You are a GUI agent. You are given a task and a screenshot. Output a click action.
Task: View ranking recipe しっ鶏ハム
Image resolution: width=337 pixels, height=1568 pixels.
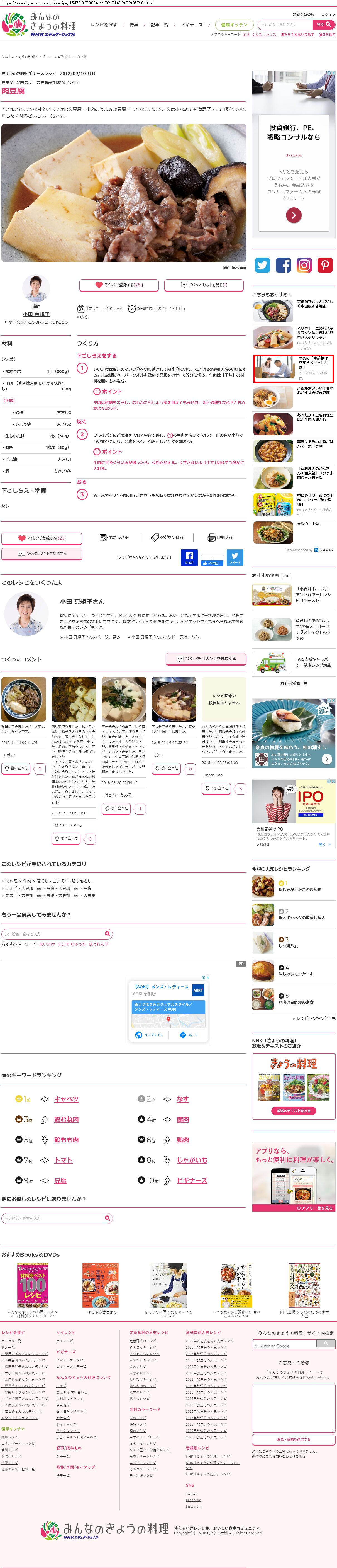pyautogui.click(x=288, y=946)
